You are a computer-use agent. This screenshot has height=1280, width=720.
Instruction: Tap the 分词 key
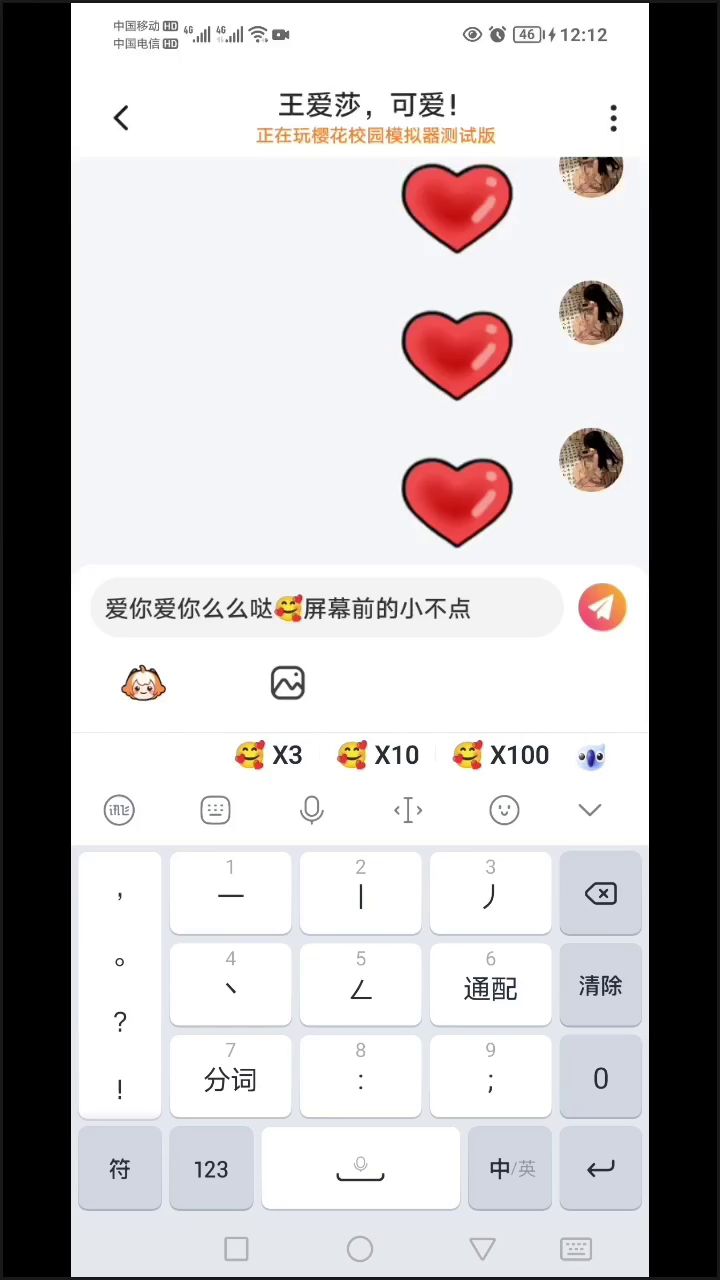pos(230,1077)
